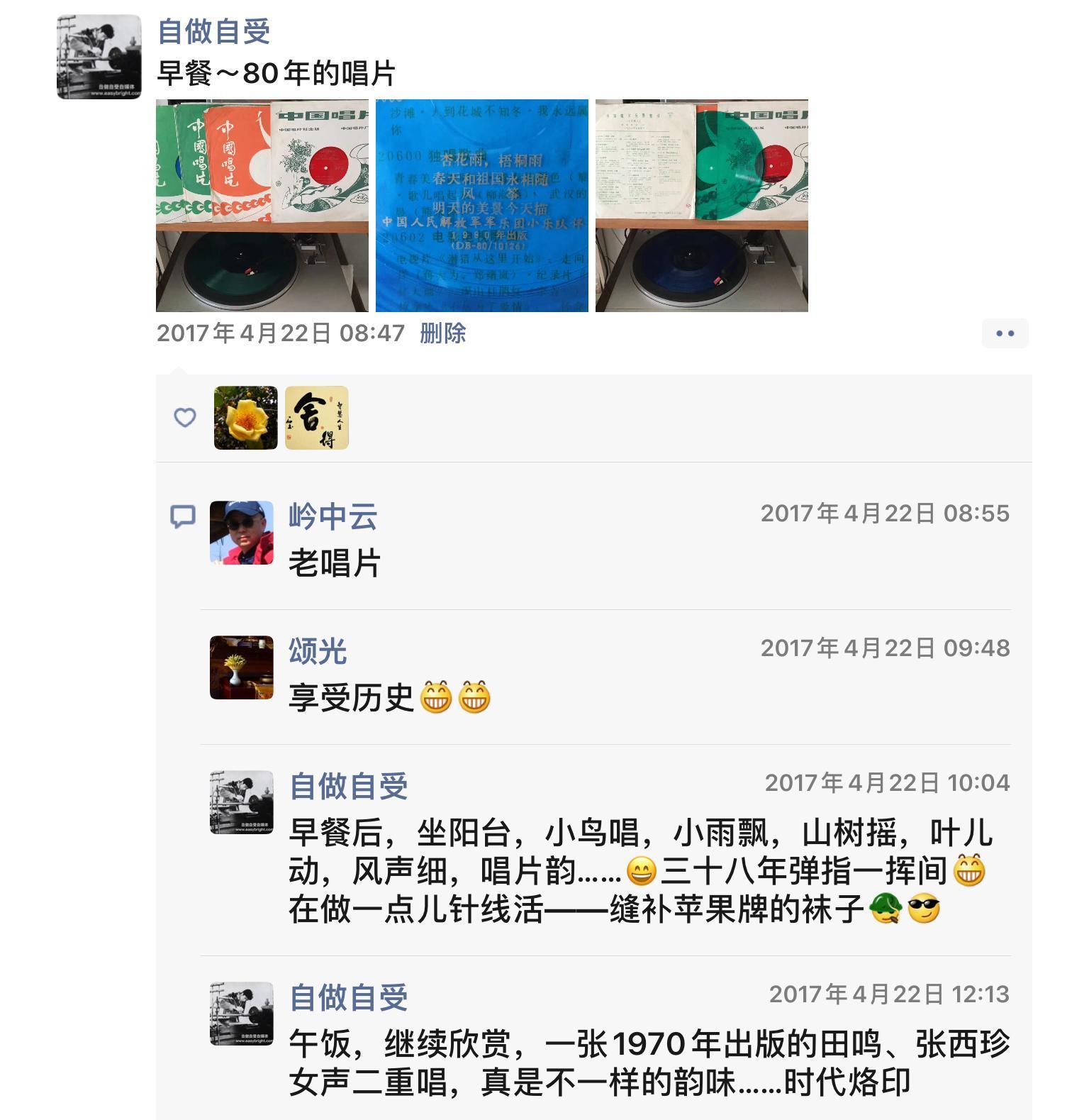The height and width of the screenshot is (1120, 1089).
Task: Open the blue record label photo
Action: pyautogui.click(x=481, y=206)
